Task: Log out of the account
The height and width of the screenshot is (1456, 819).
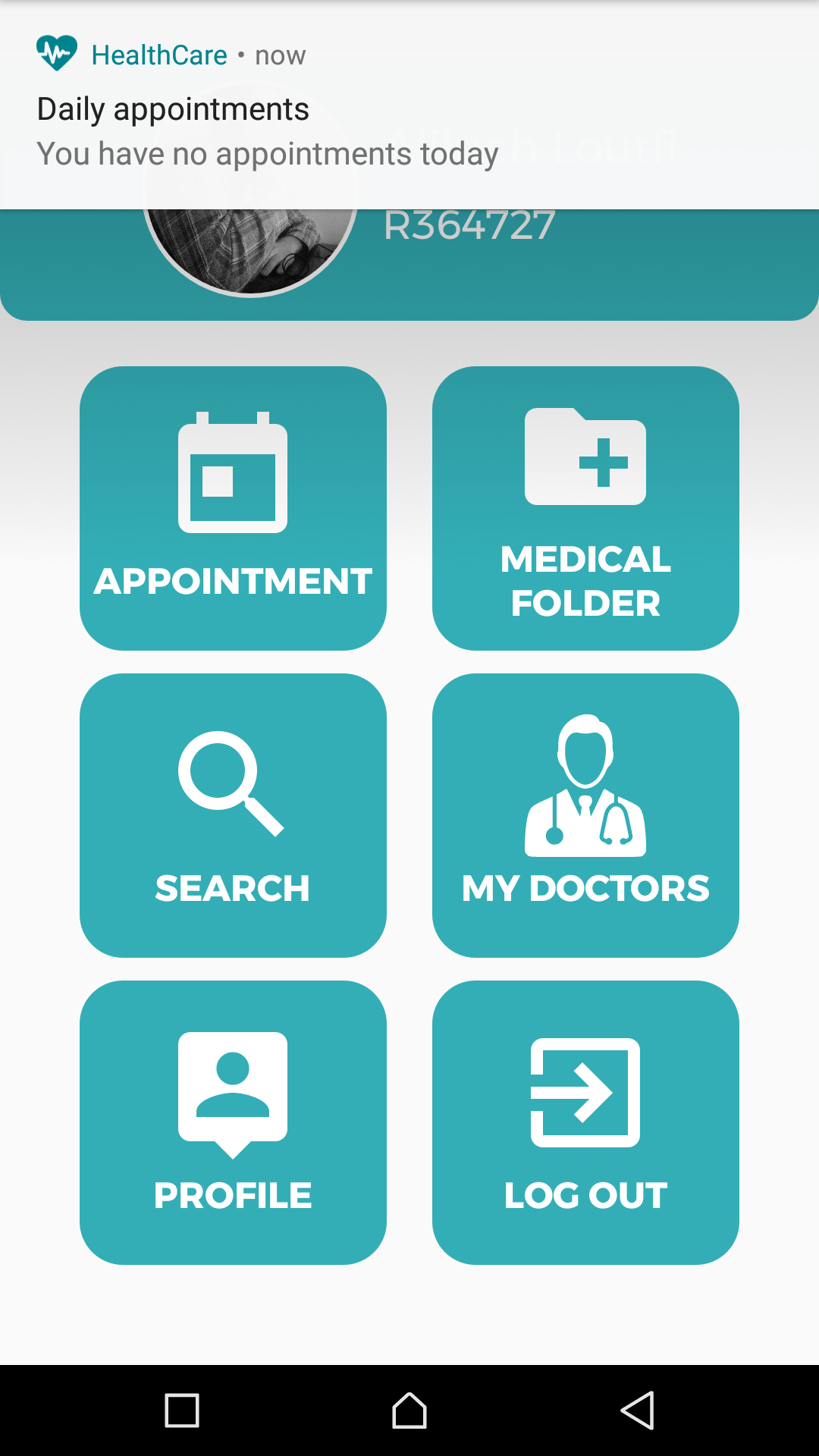Action: click(x=585, y=1122)
